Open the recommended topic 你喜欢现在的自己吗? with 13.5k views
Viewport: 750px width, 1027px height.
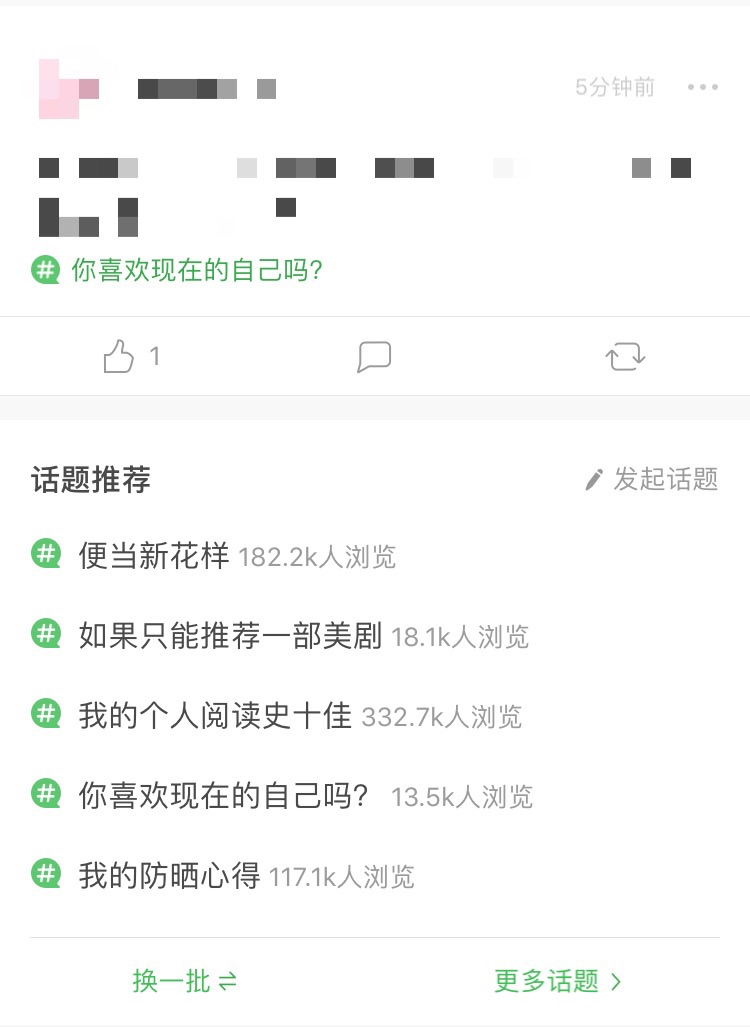click(x=282, y=795)
